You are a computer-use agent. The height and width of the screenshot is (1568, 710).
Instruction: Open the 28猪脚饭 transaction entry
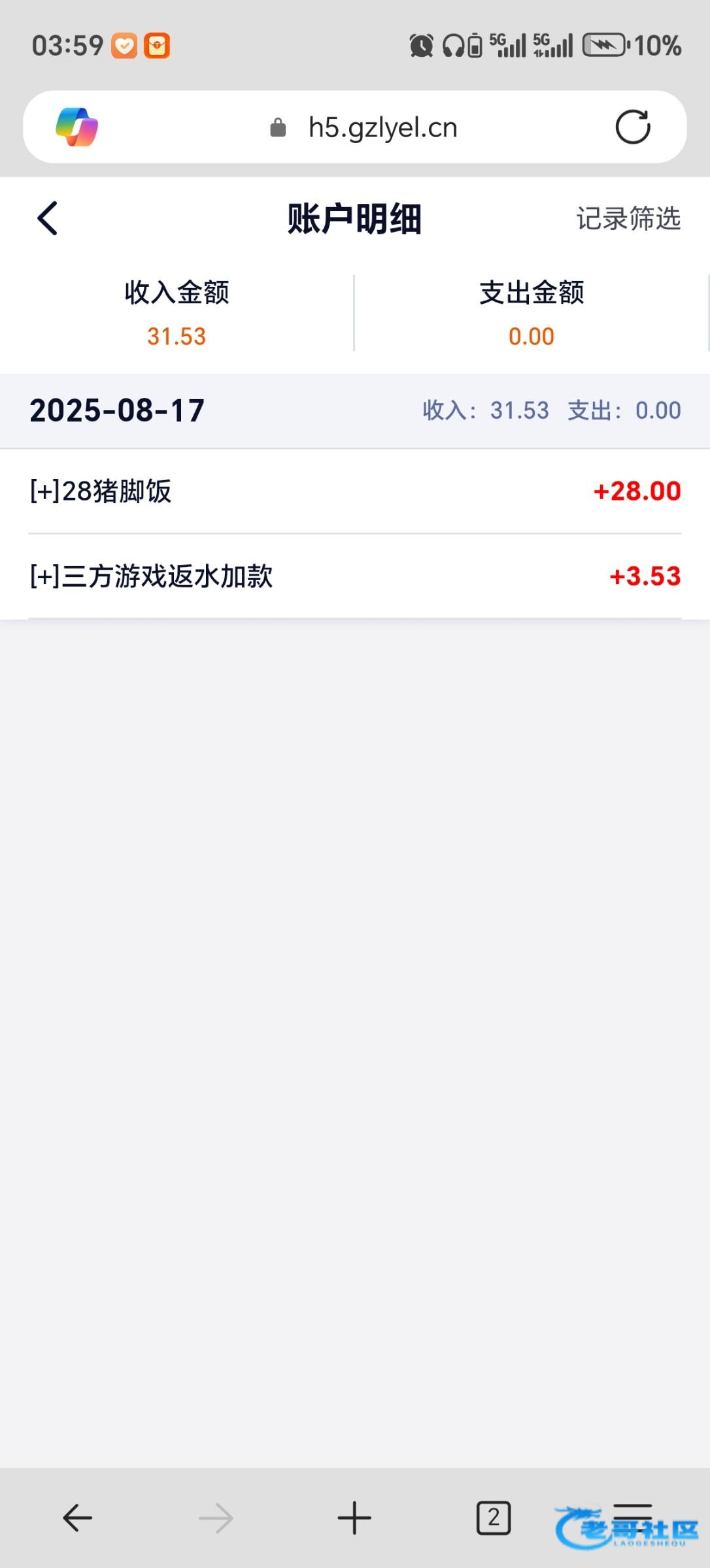coord(355,491)
